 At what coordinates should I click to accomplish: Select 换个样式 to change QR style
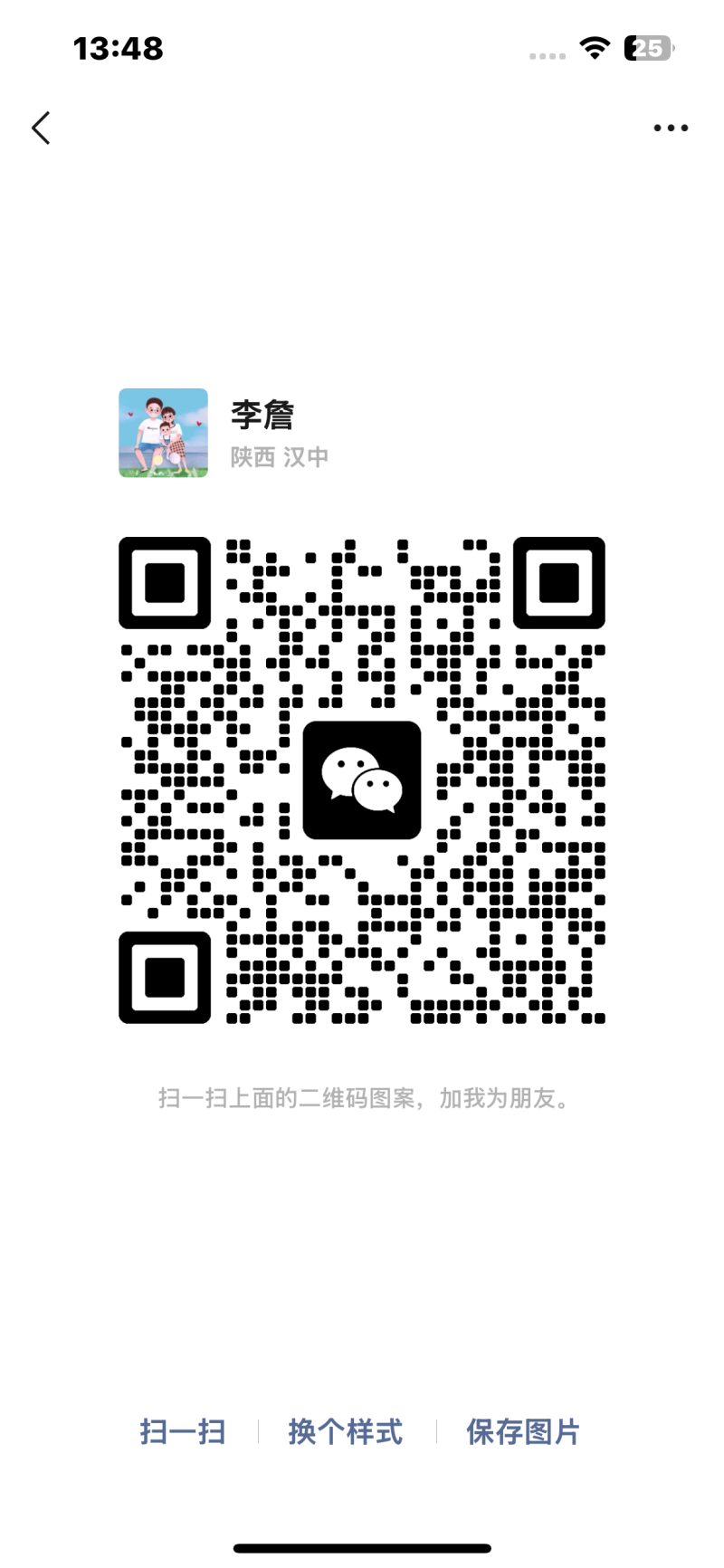pos(346,1431)
